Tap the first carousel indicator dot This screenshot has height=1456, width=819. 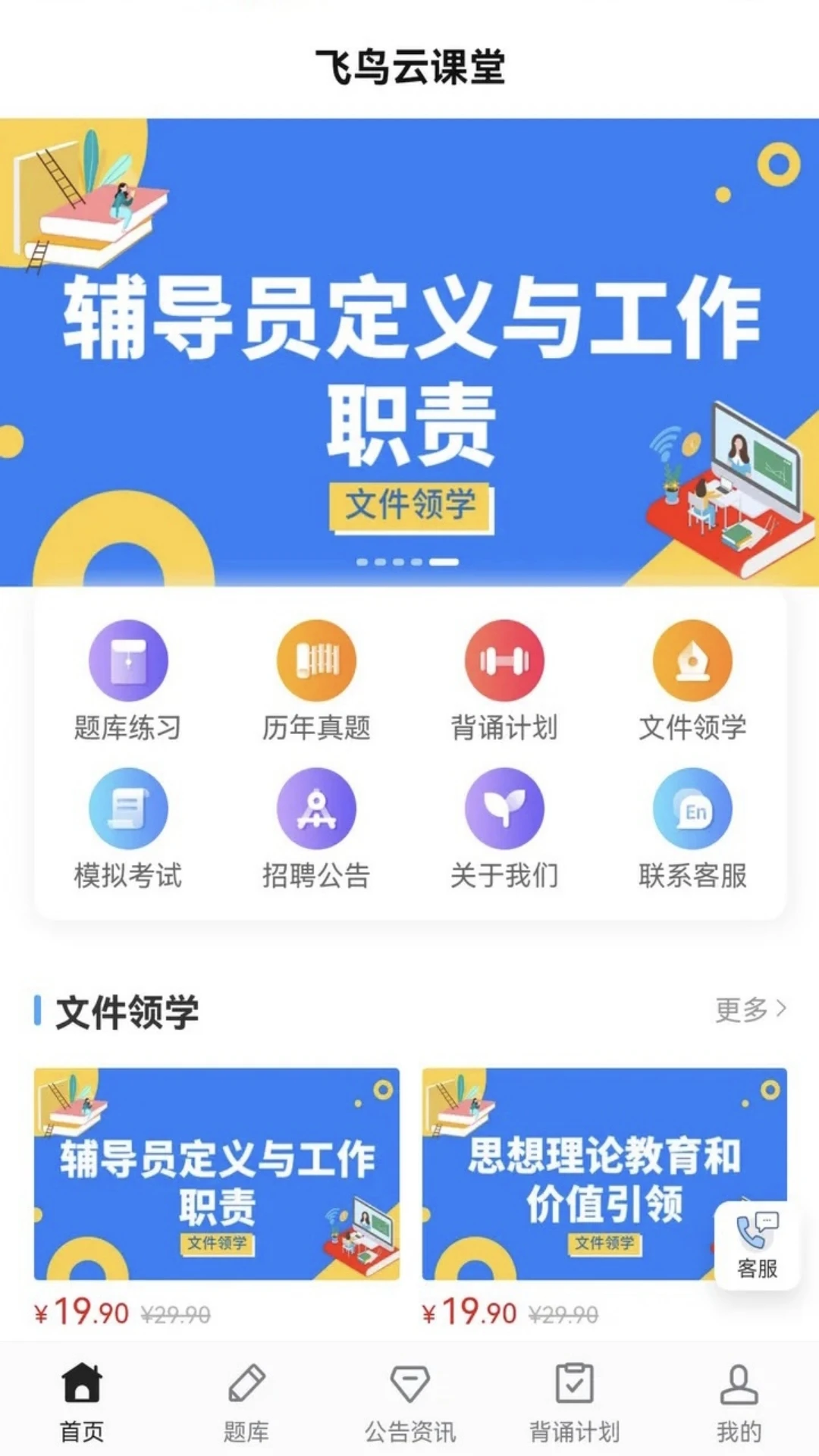[362, 561]
